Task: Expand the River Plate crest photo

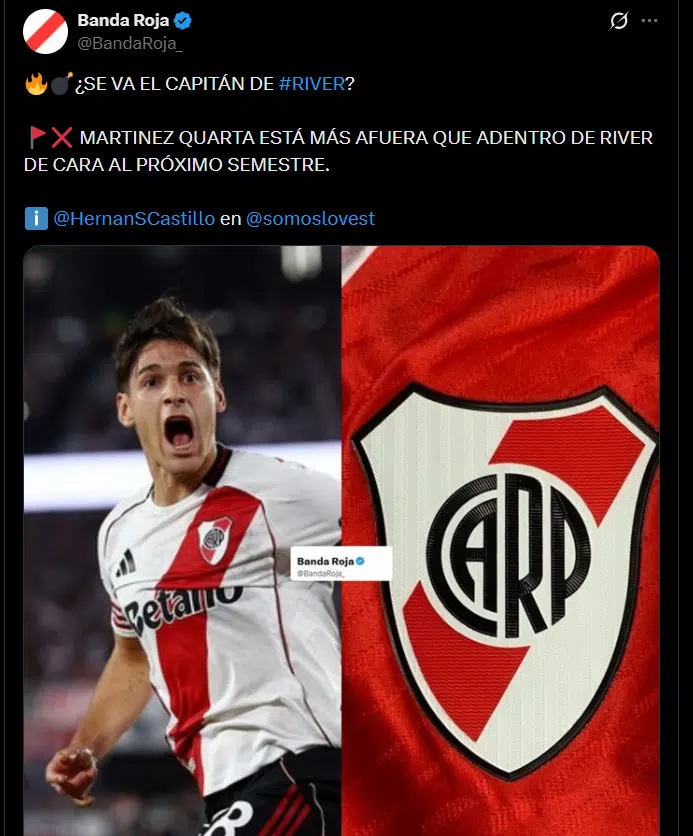Action: click(501, 541)
